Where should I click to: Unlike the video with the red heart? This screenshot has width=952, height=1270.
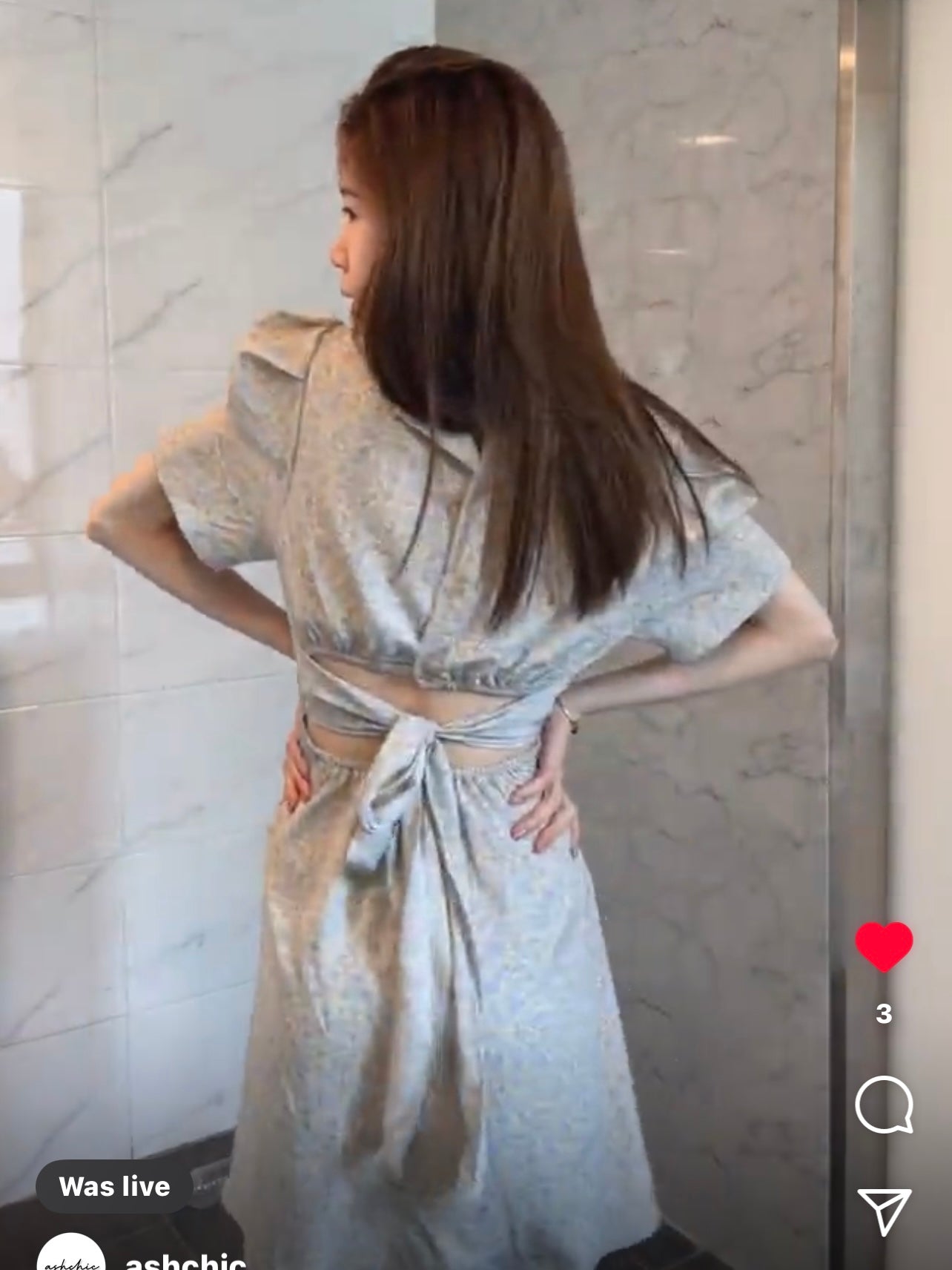(884, 947)
